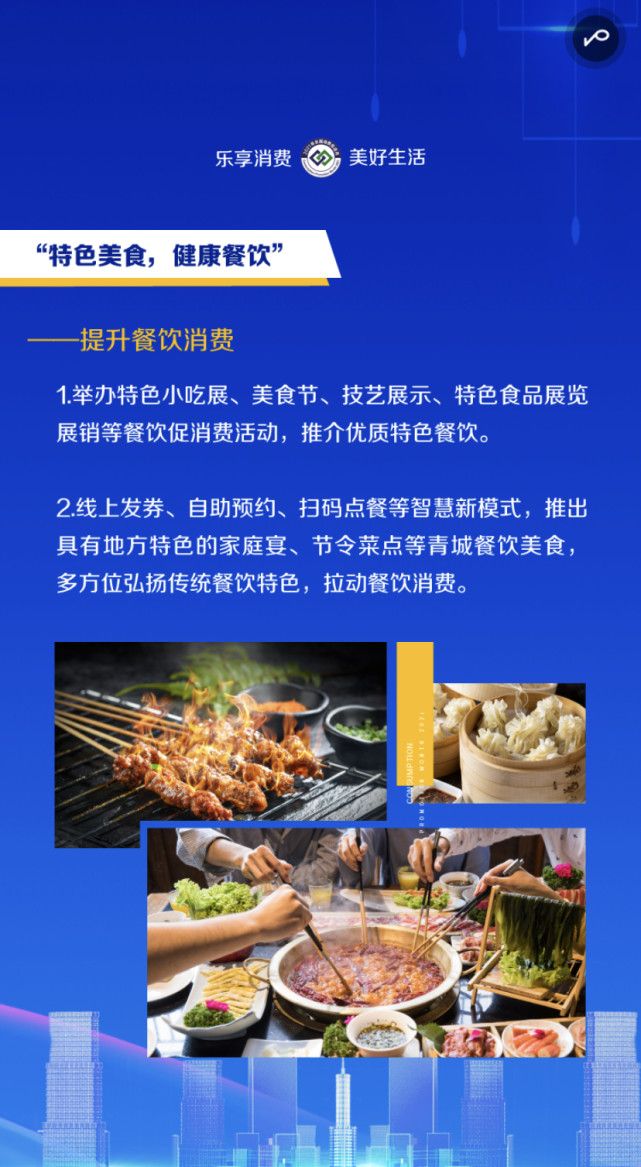641x1167 pixels.
Task: Toggle the background music button
Action: pos(597,39)
